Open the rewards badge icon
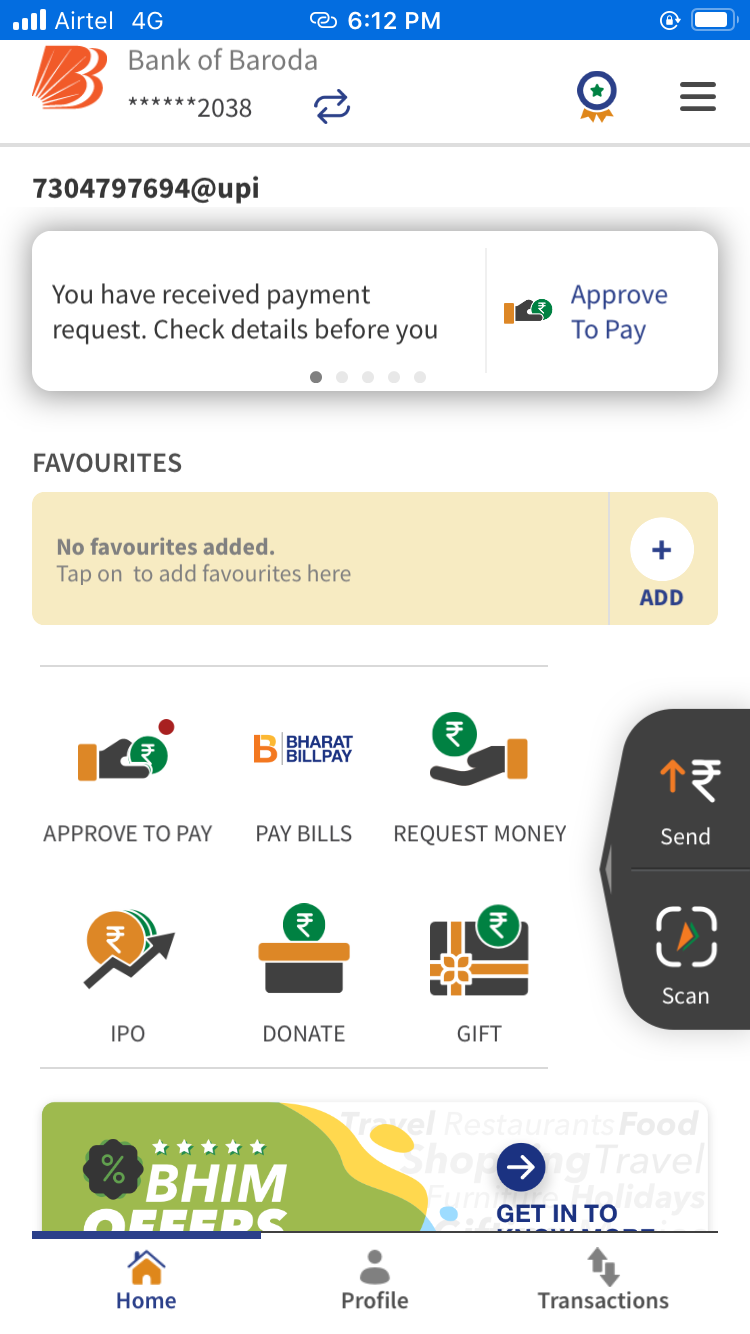 click(x=596, y=97)
